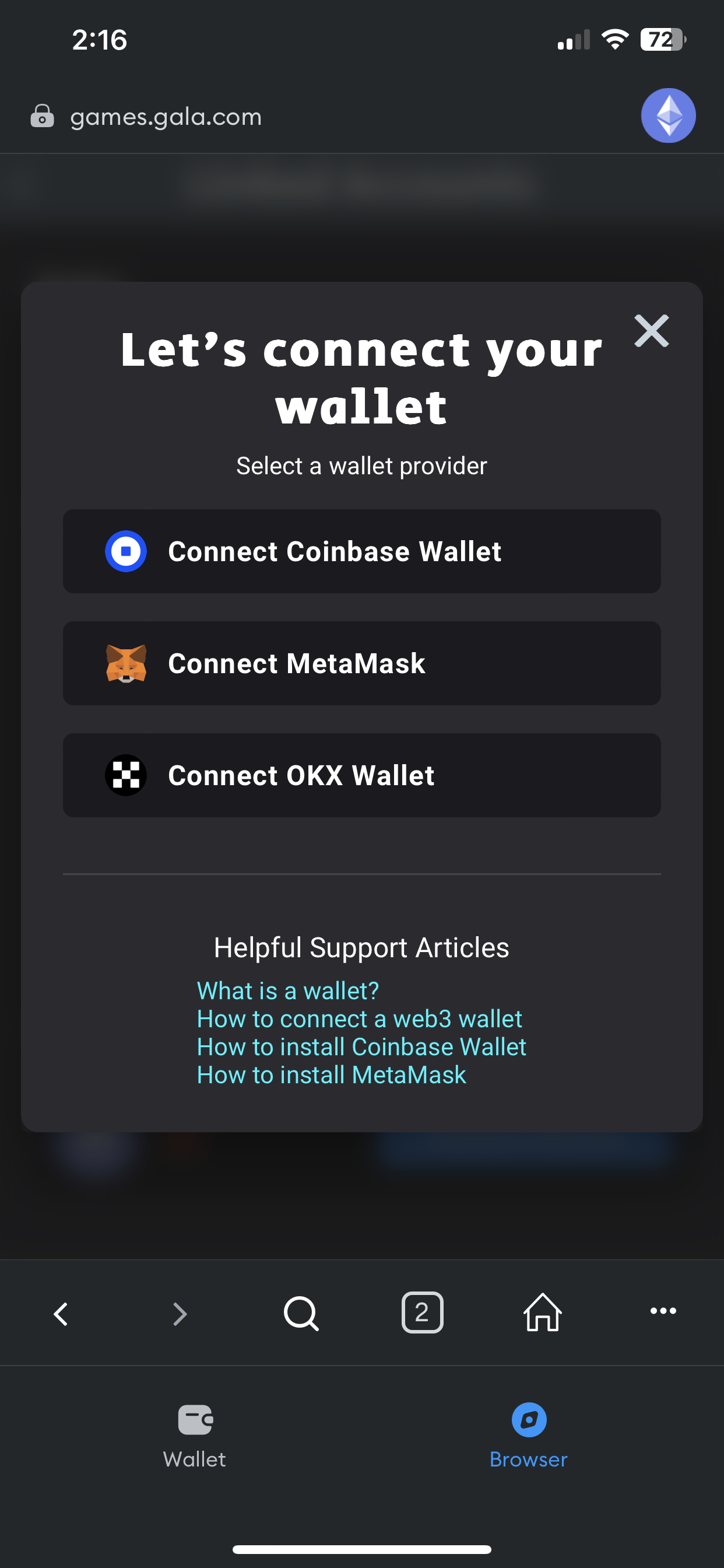This screenshot has width=724, height=1568.
Task: Open 'What is a wallet?' article
Action: coord(288,991)
